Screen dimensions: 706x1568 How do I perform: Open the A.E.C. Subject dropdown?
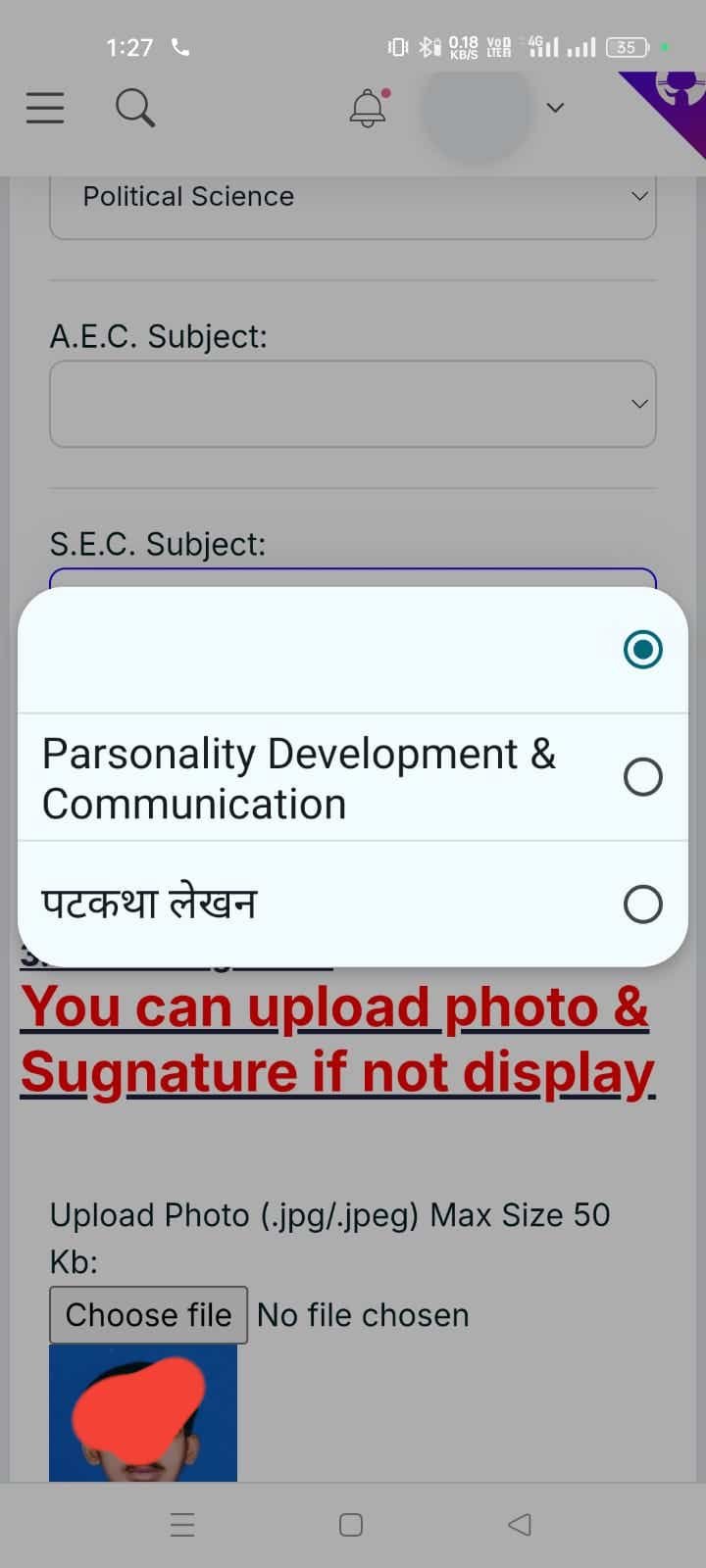[352, 404]
